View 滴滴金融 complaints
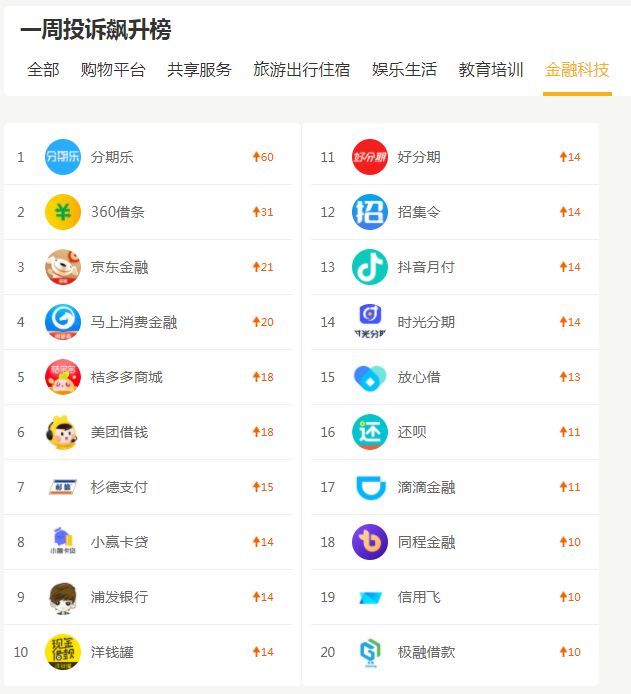 pos(425,487)
